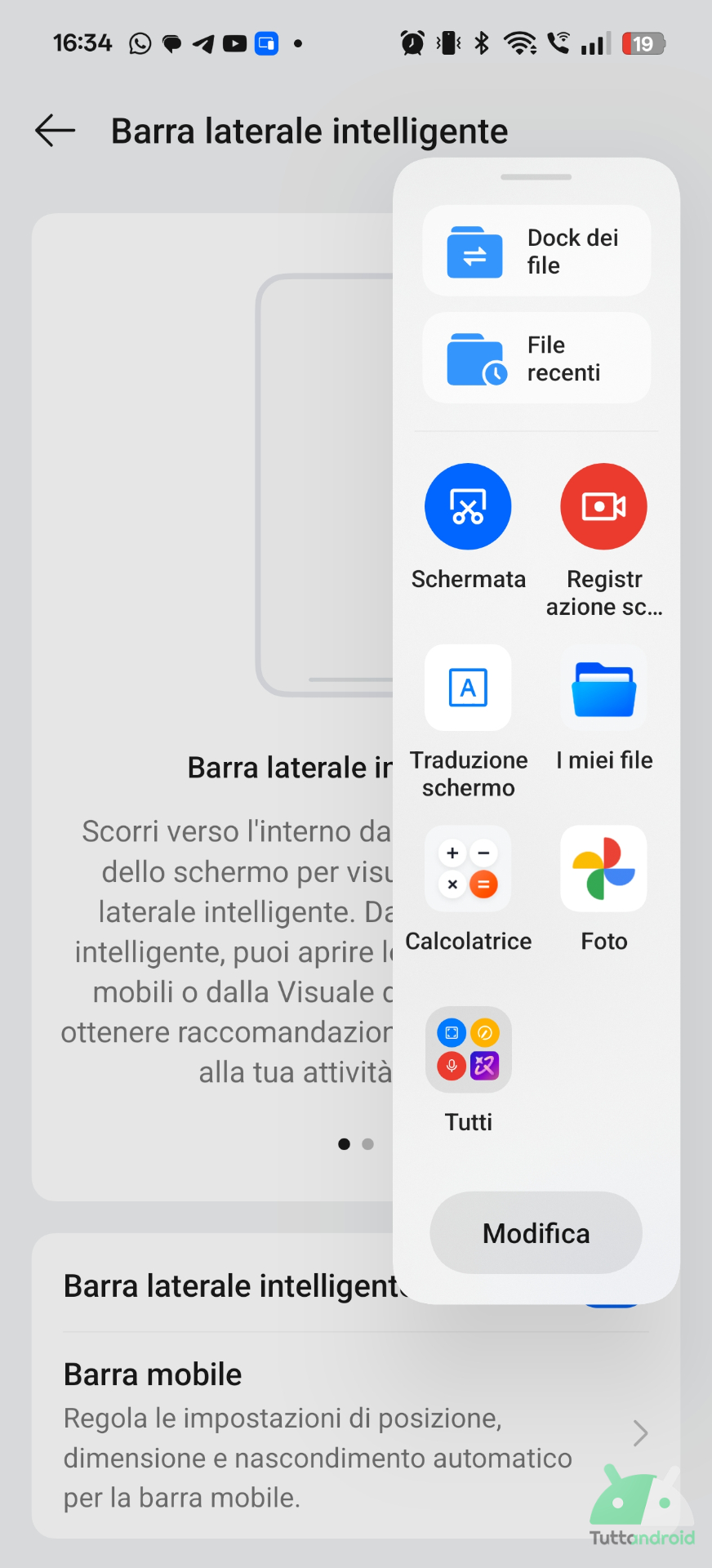Open Google Foto
712x1568 pixels.
click(x=603, y=869)
